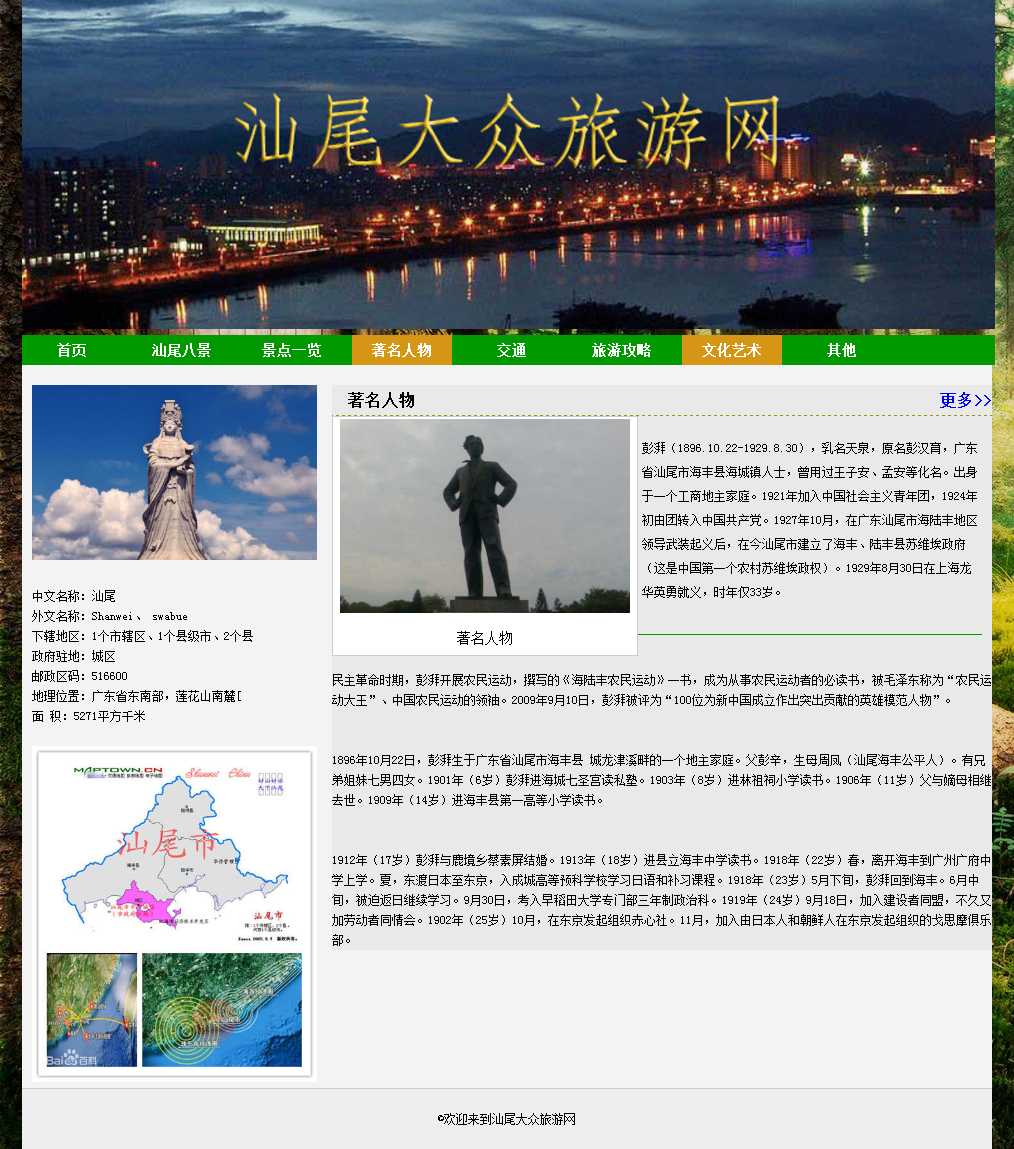1014x1149 pixels.
Task: Open the 其他 menu item
Action: coord(842,350)
